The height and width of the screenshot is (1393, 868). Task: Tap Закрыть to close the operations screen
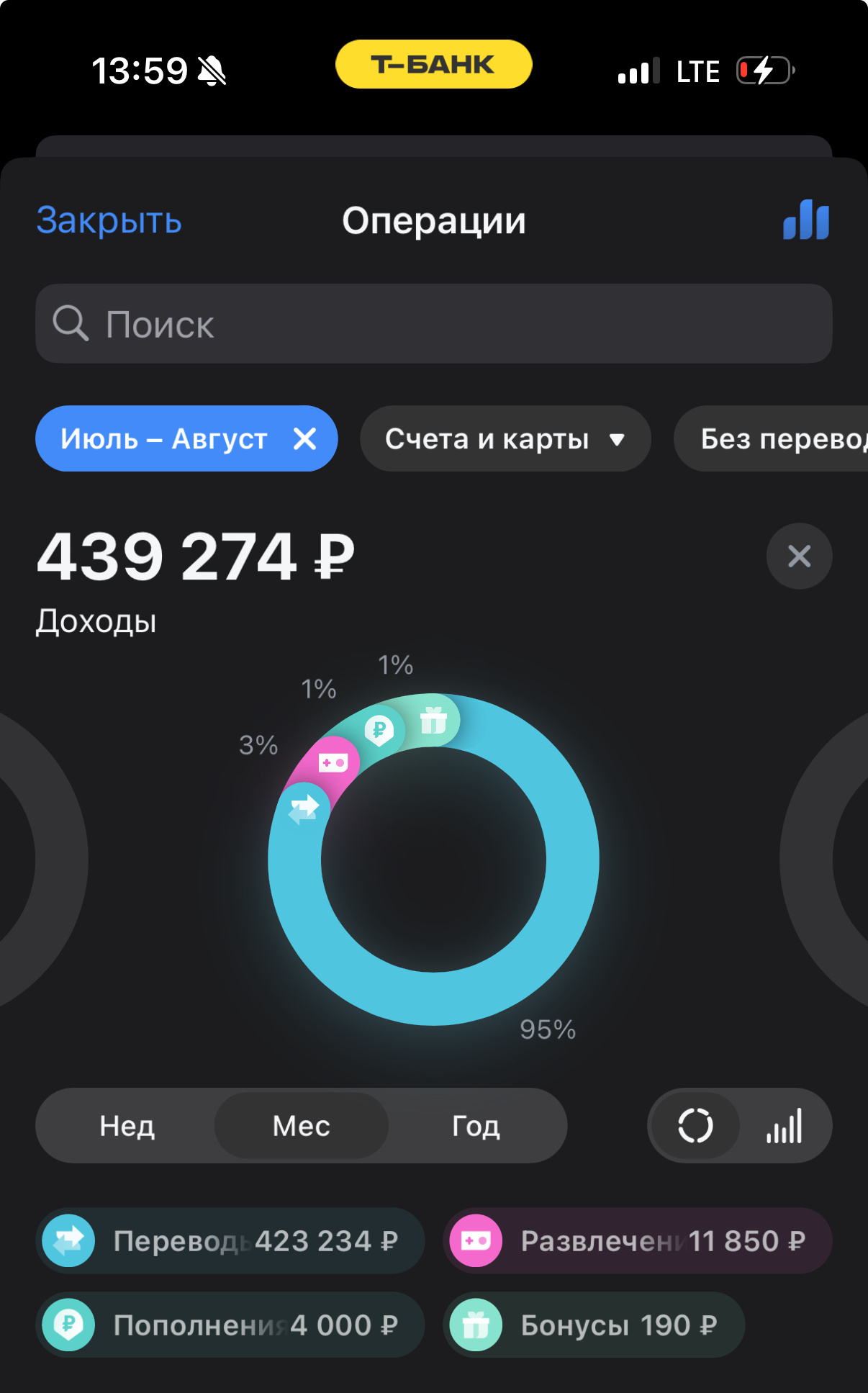coord(109,220)
